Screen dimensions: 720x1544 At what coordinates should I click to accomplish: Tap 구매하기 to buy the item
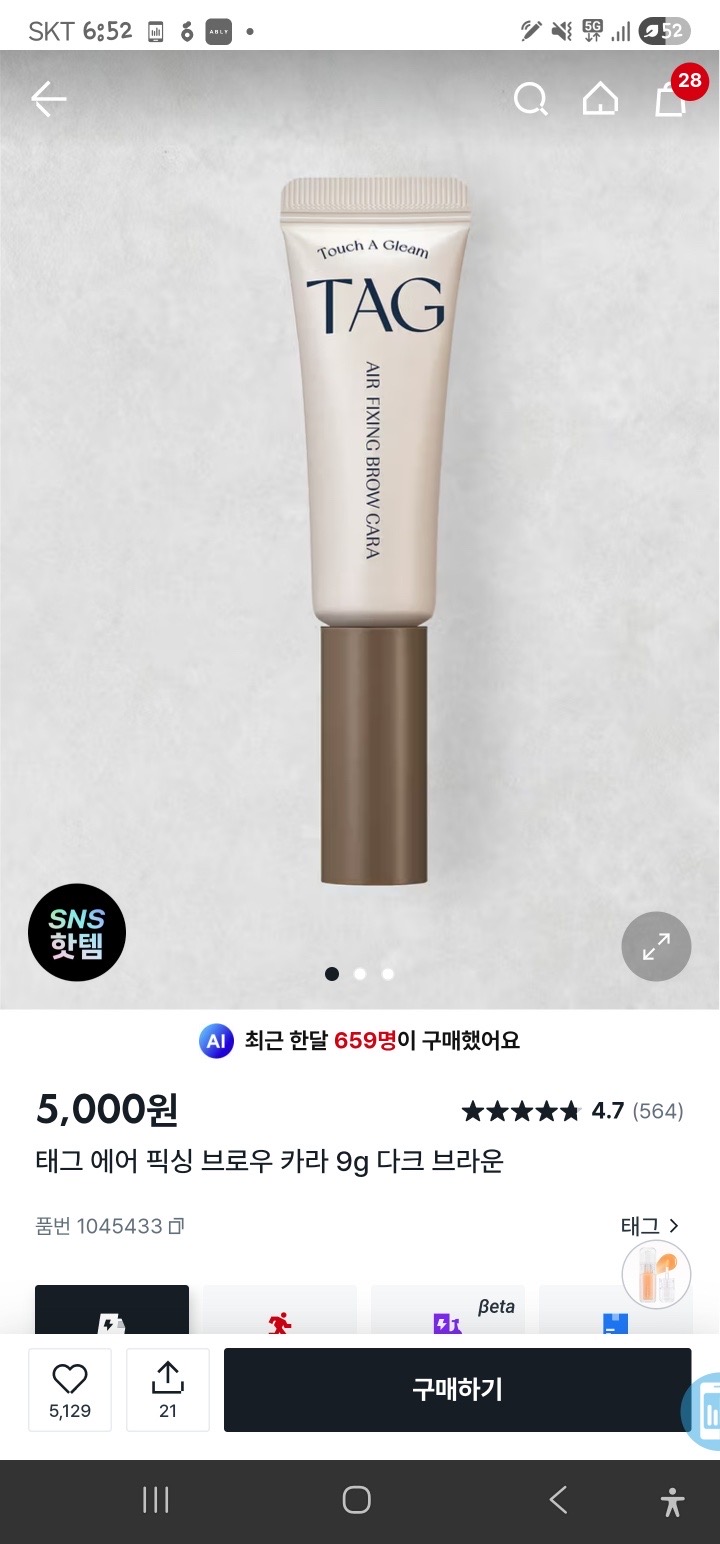coord(457,1389)
